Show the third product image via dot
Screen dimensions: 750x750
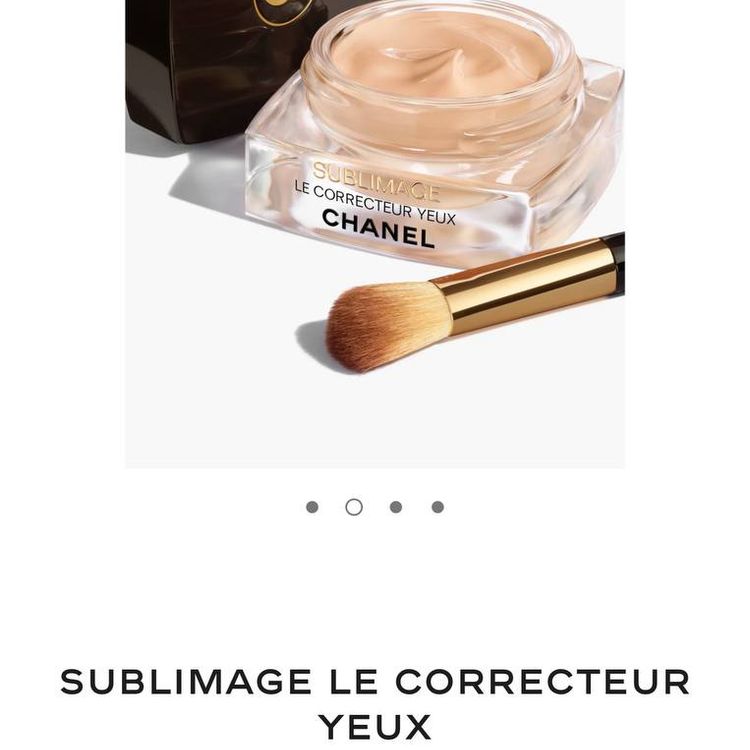tap(396, 507)
